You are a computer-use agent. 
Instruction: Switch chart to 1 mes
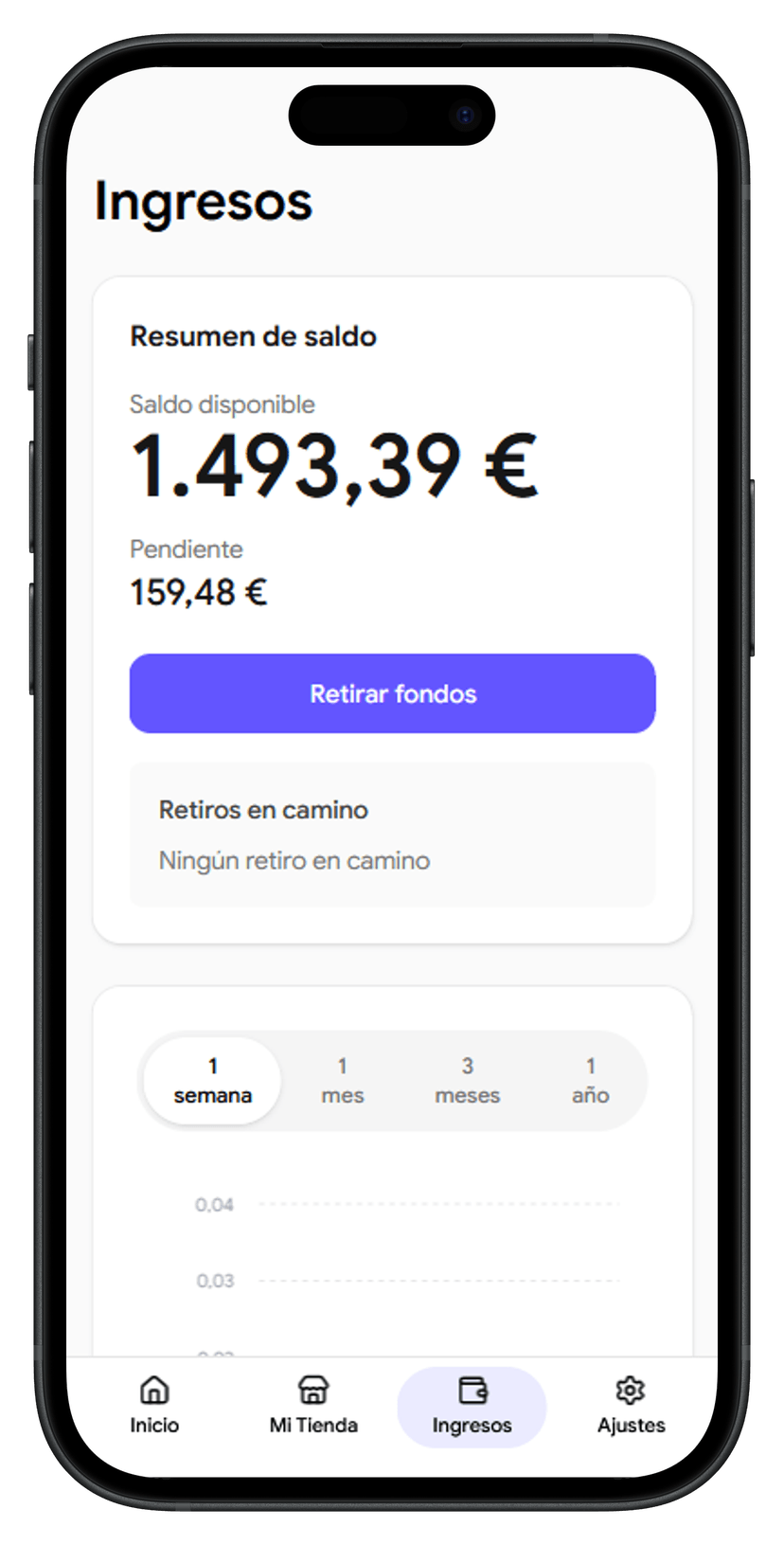point(342,1081)
